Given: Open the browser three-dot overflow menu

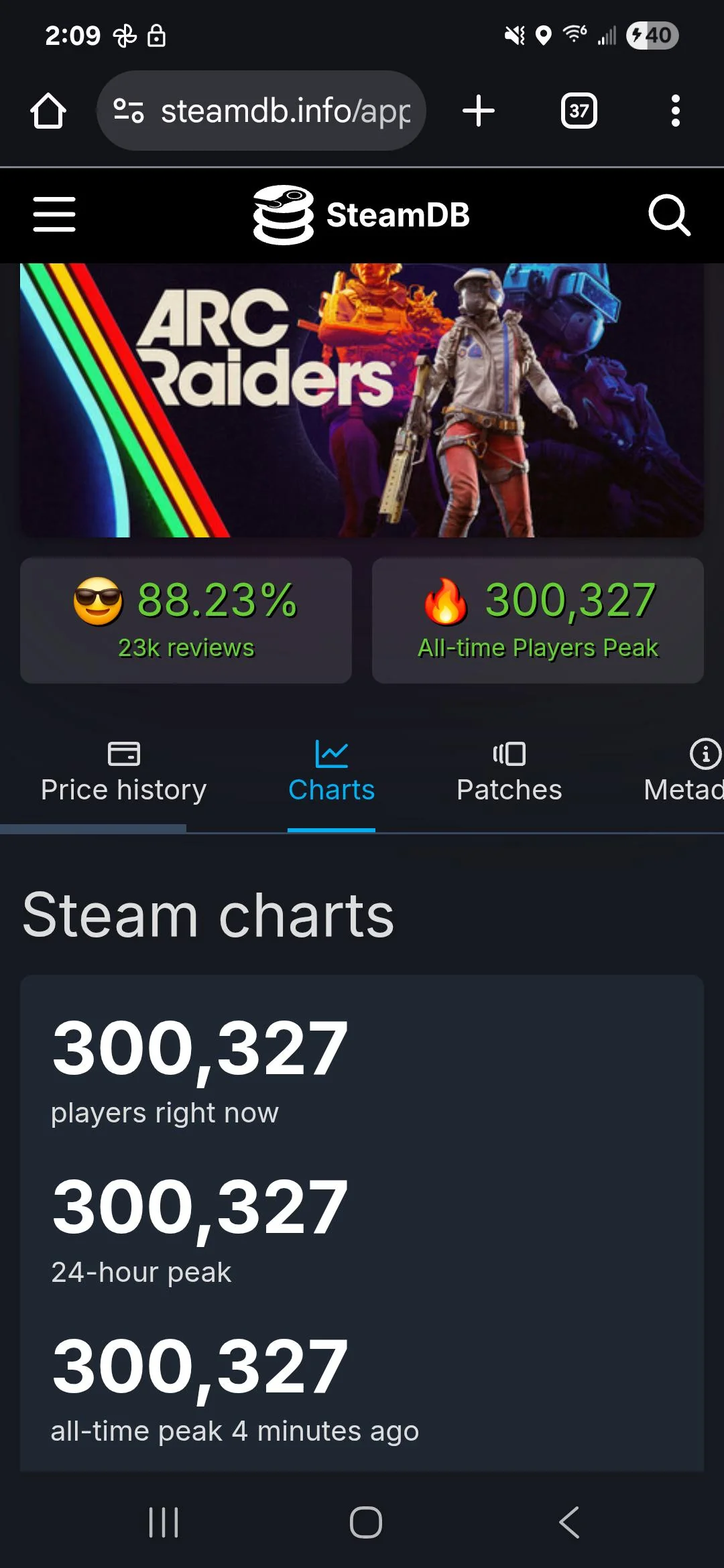Looking at the screenshot, I should click(675, 110).
